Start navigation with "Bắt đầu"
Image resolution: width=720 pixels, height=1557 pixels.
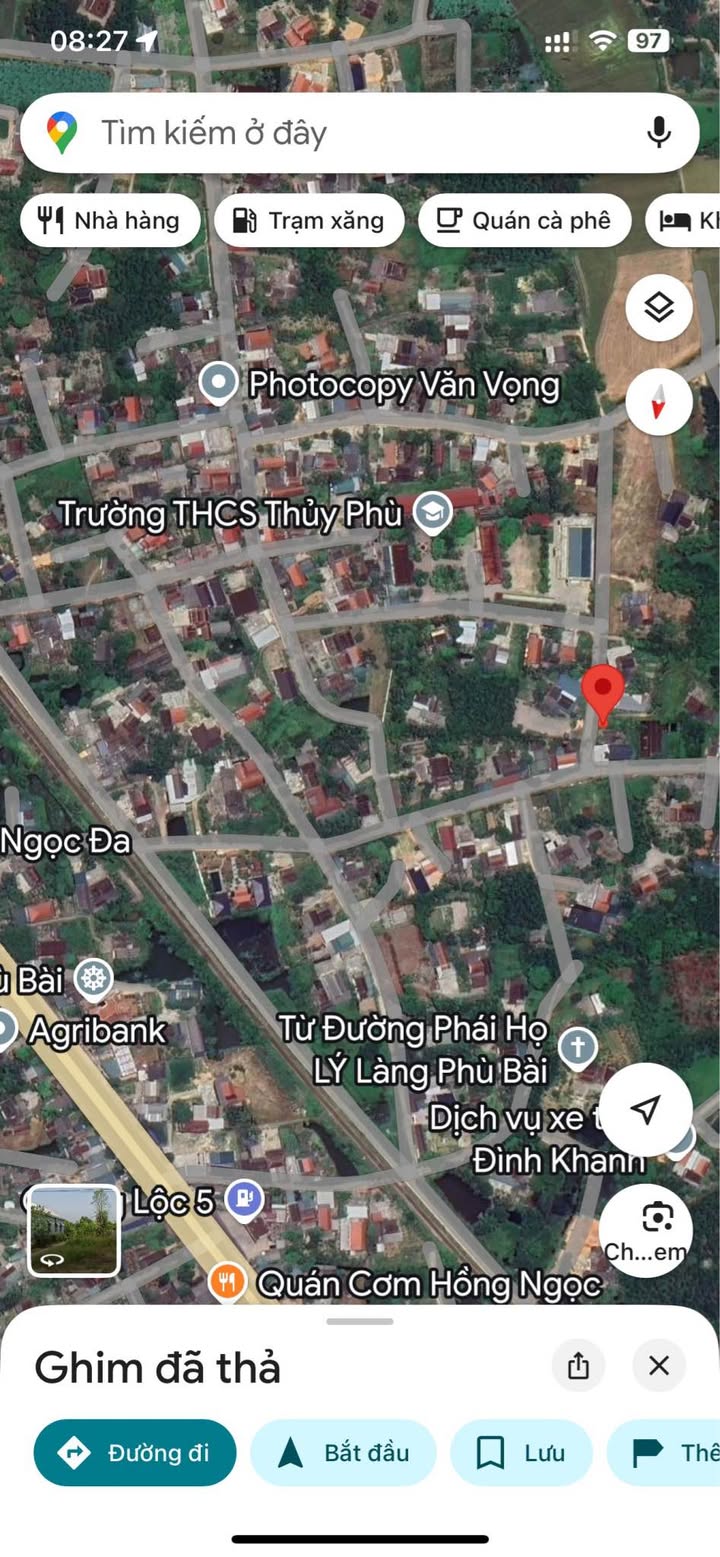[x=343, y=1452]
